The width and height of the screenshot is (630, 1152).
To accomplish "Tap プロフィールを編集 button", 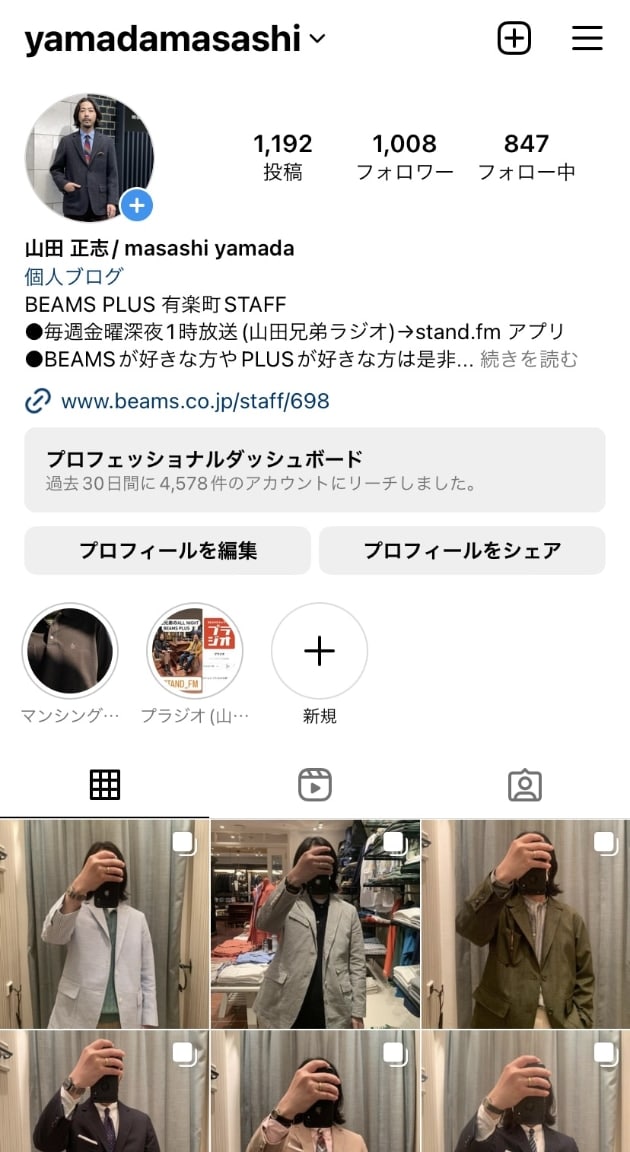I will point(168,551).
